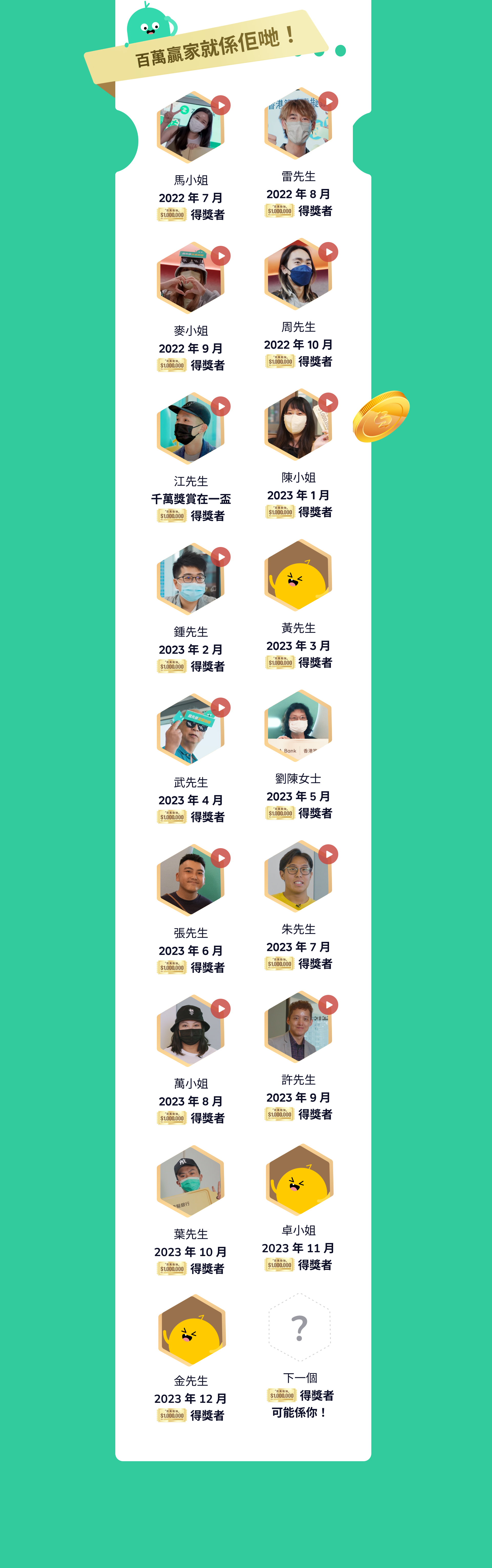This screenshot has height=1568, width=492.
Task: Watch 陳小姐's January 2023 winner video
Action: pos(328,402)
